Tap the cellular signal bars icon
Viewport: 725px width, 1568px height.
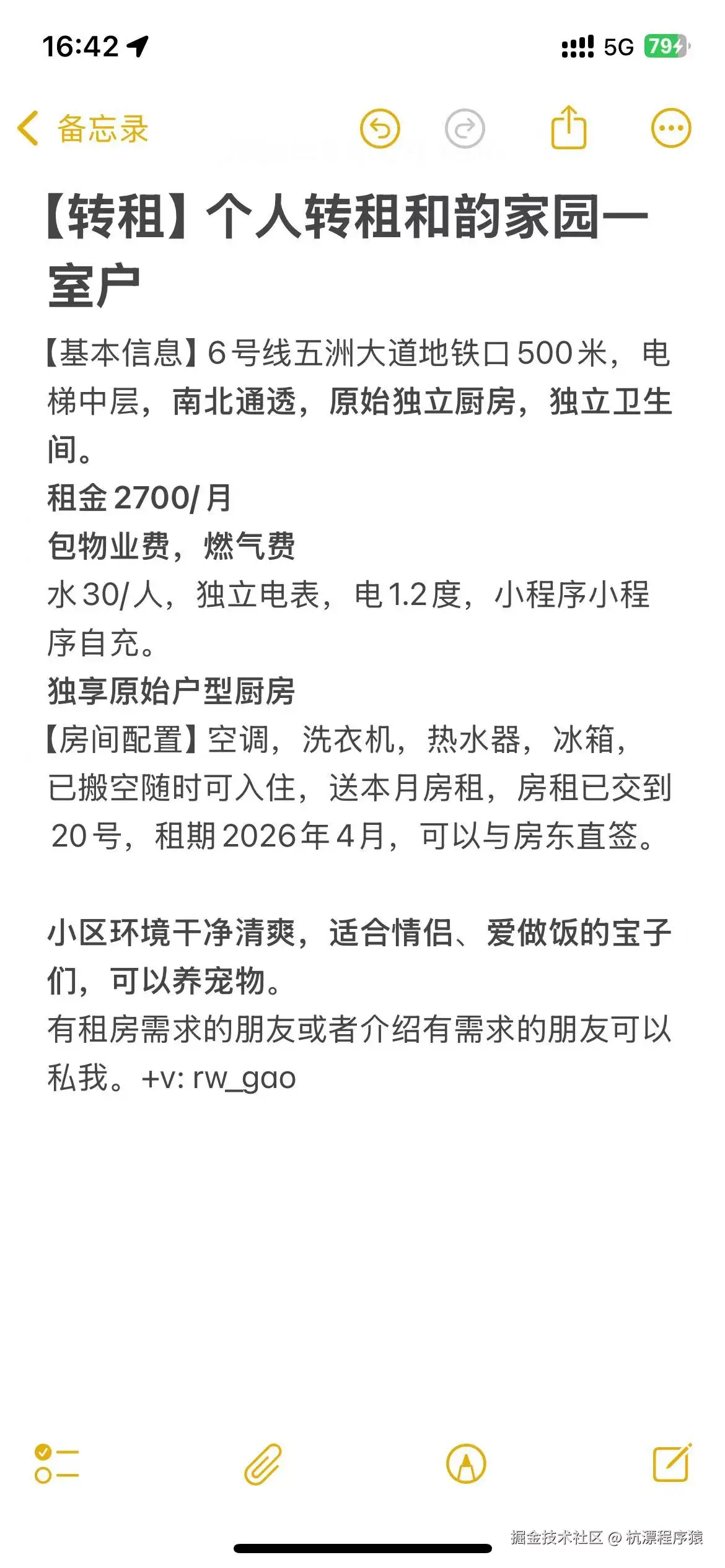coord(576,46)
